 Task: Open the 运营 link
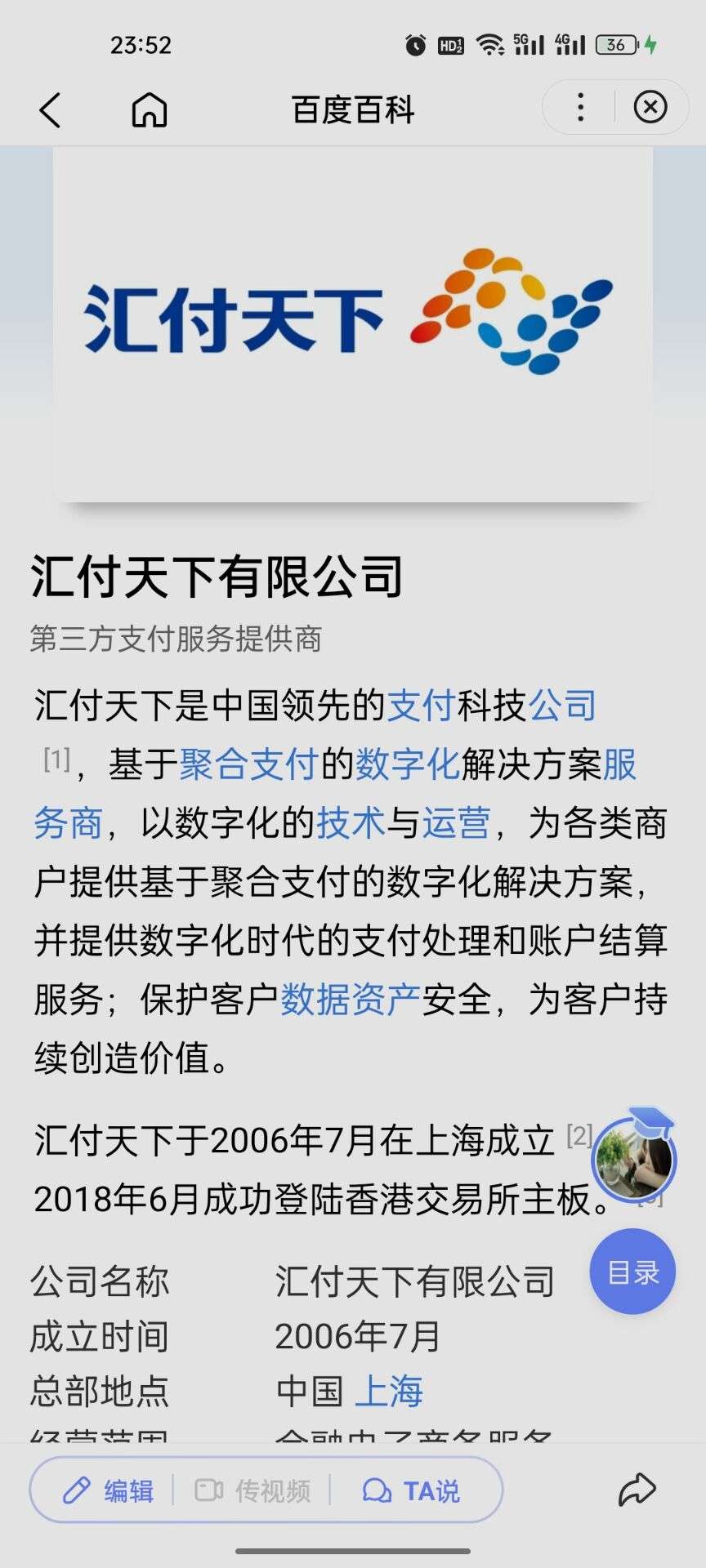pos(456,823)
